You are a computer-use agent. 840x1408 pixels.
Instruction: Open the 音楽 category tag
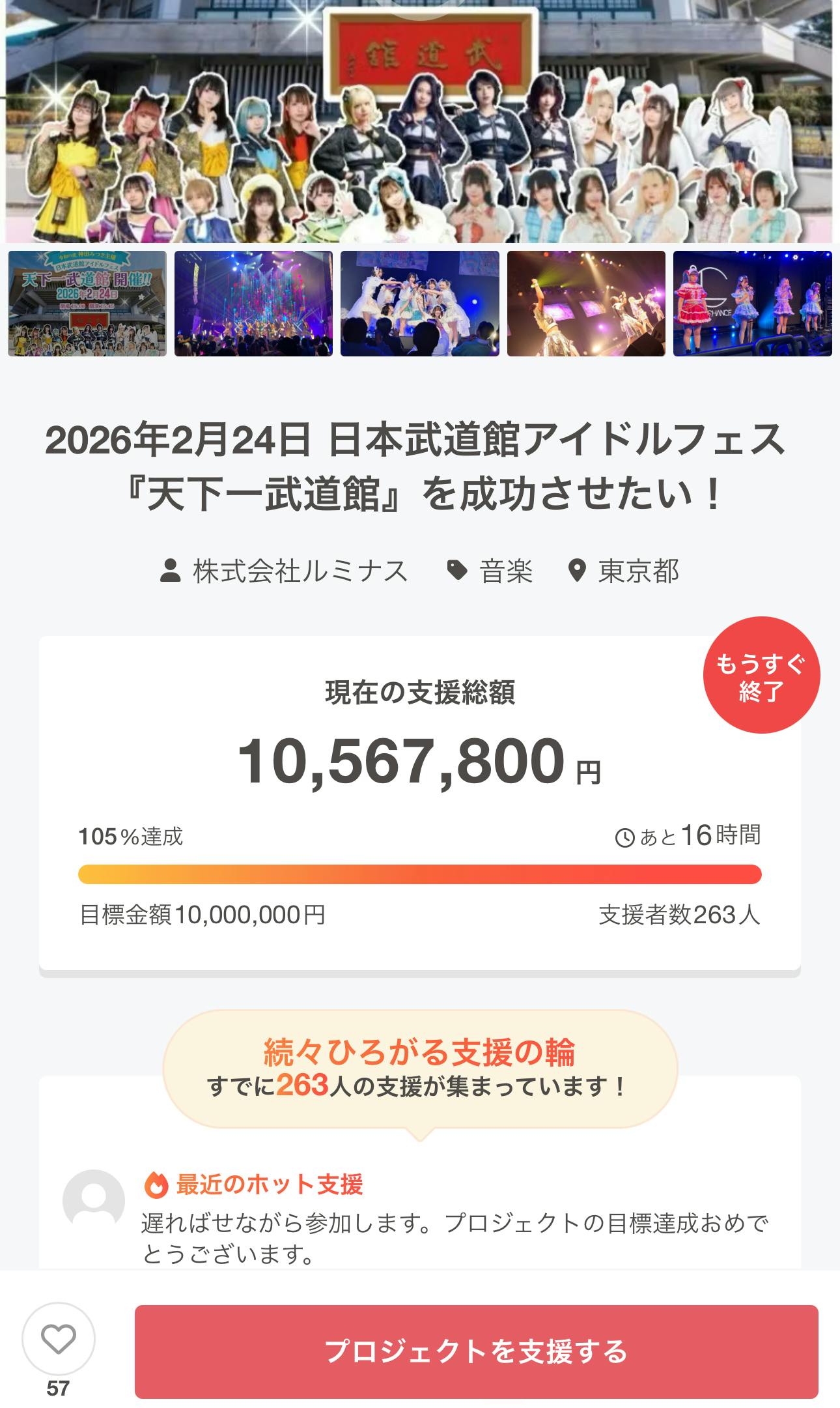coord(490,571)
